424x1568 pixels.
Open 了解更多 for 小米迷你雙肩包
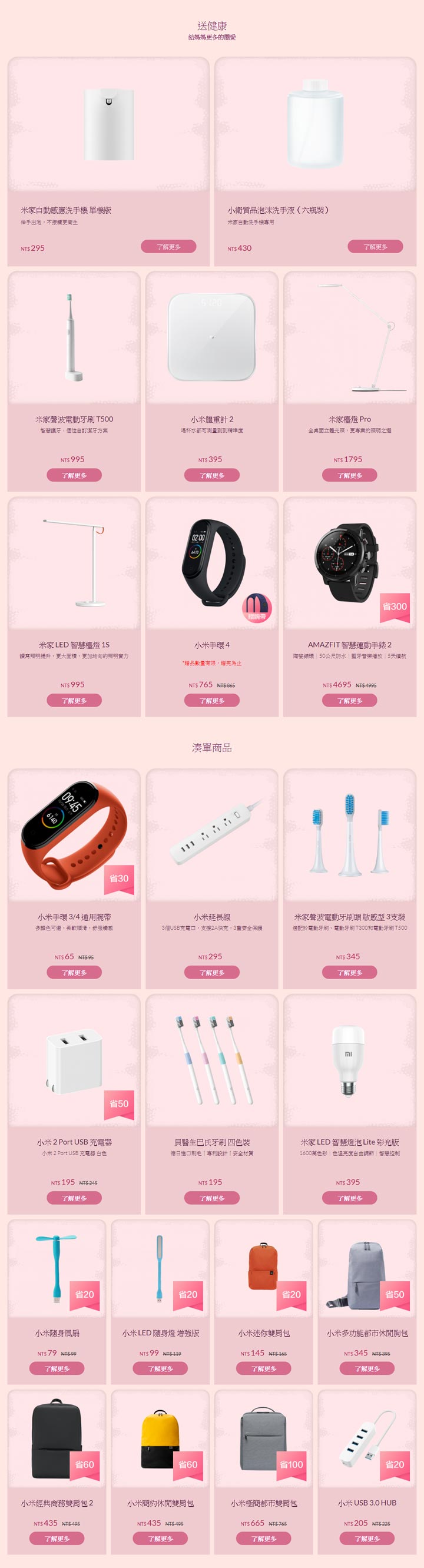pos(264,1369)
